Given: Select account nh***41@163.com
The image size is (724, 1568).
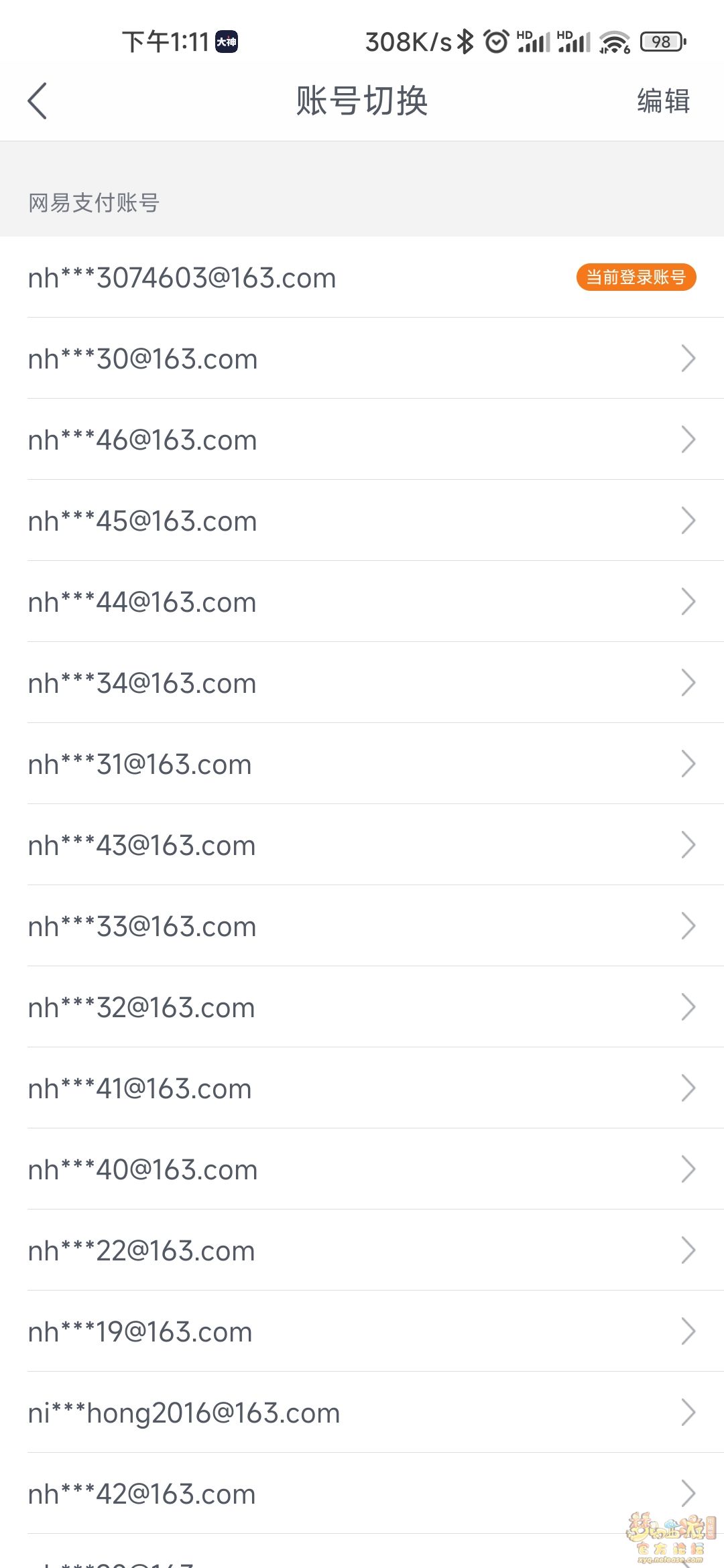Looking at the screenshot, I should (x=362, y=1088).
